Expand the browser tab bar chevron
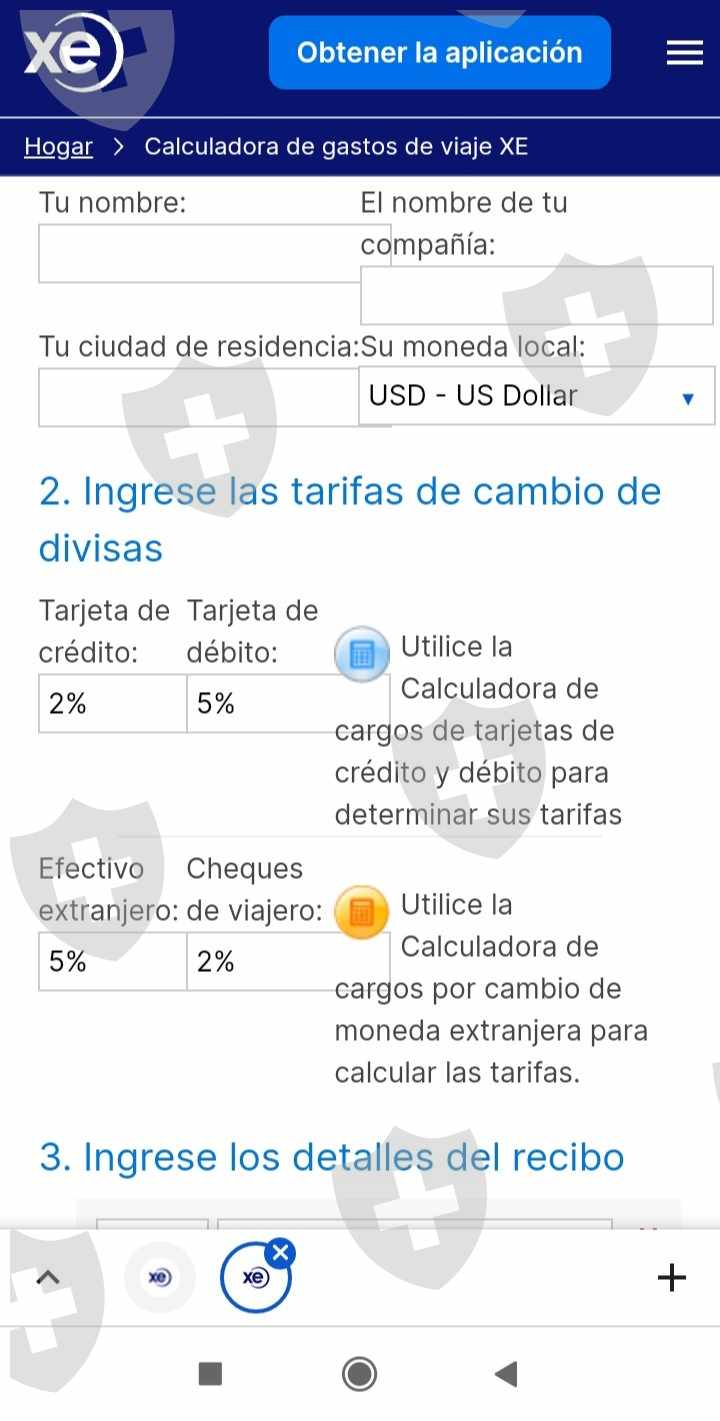 [x=47, y=1277]
